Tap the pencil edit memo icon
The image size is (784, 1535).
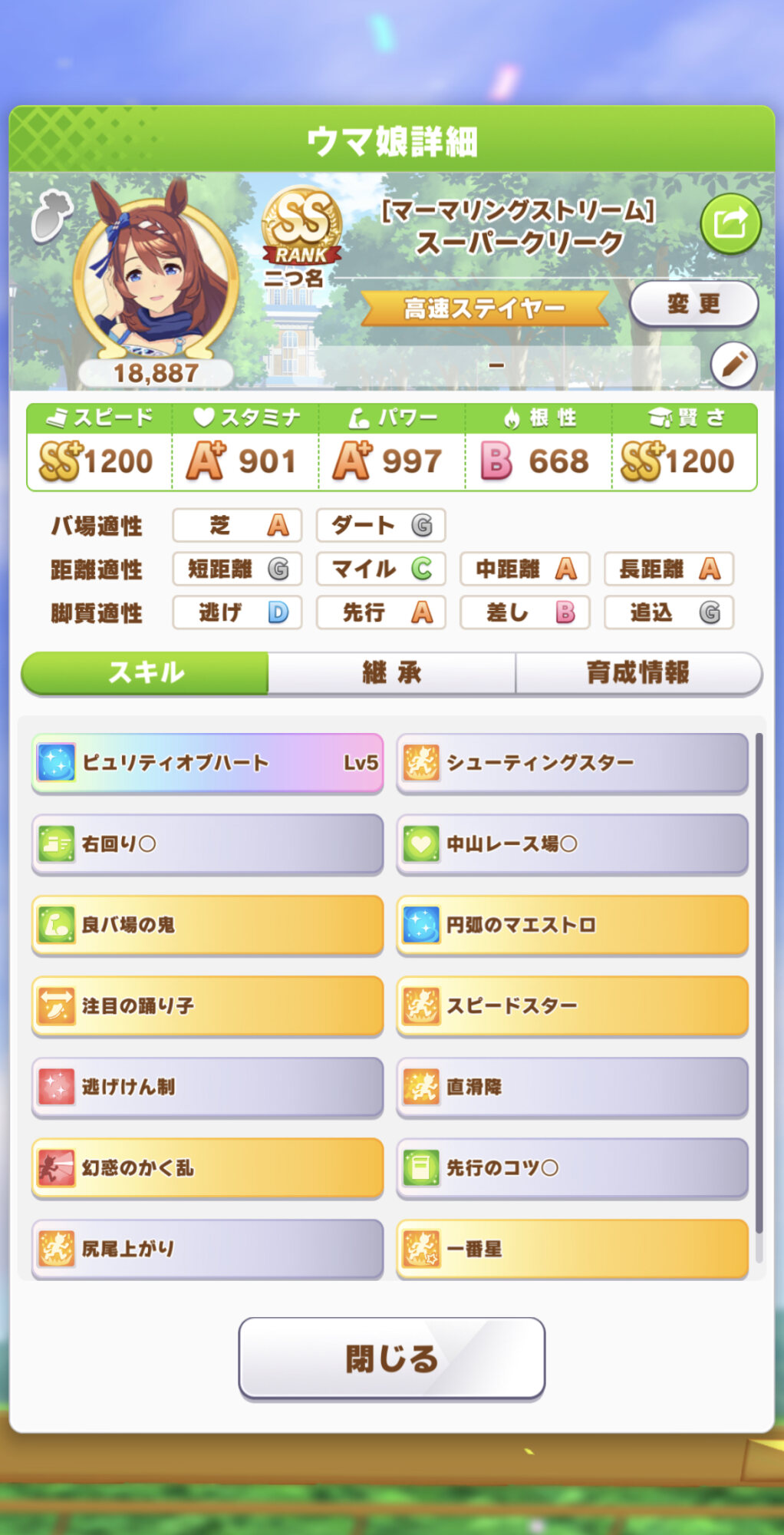[x=733, y=364]
